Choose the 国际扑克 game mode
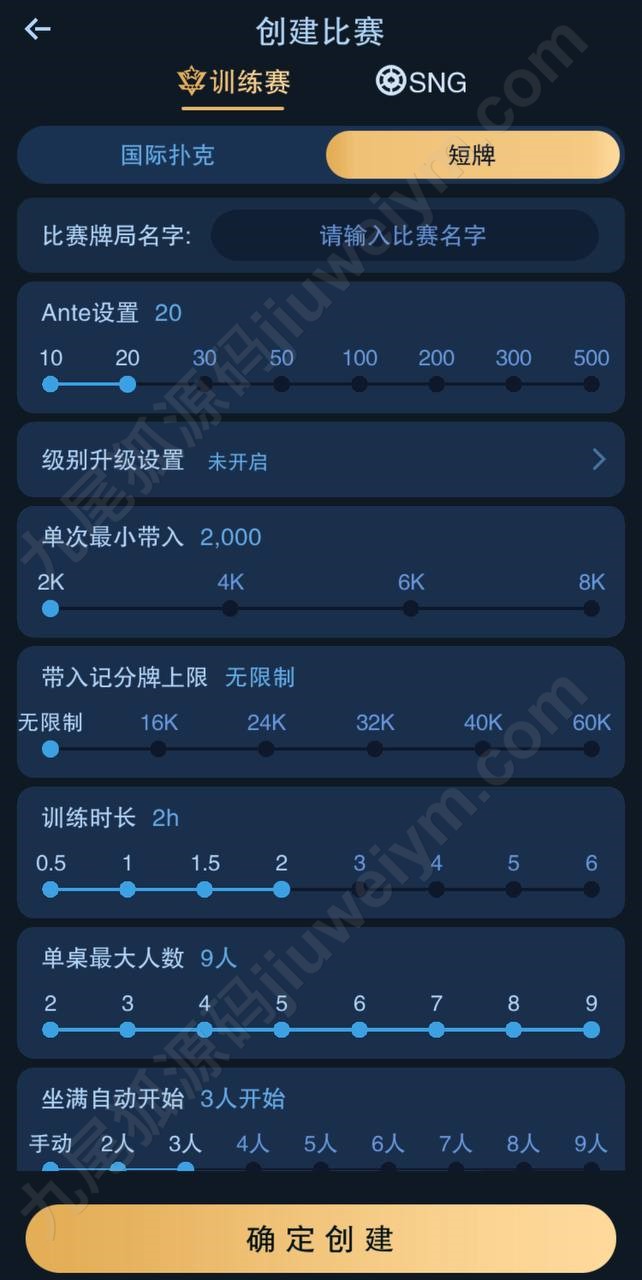Viewport: 642px width, 1280px height. (168, 155)
